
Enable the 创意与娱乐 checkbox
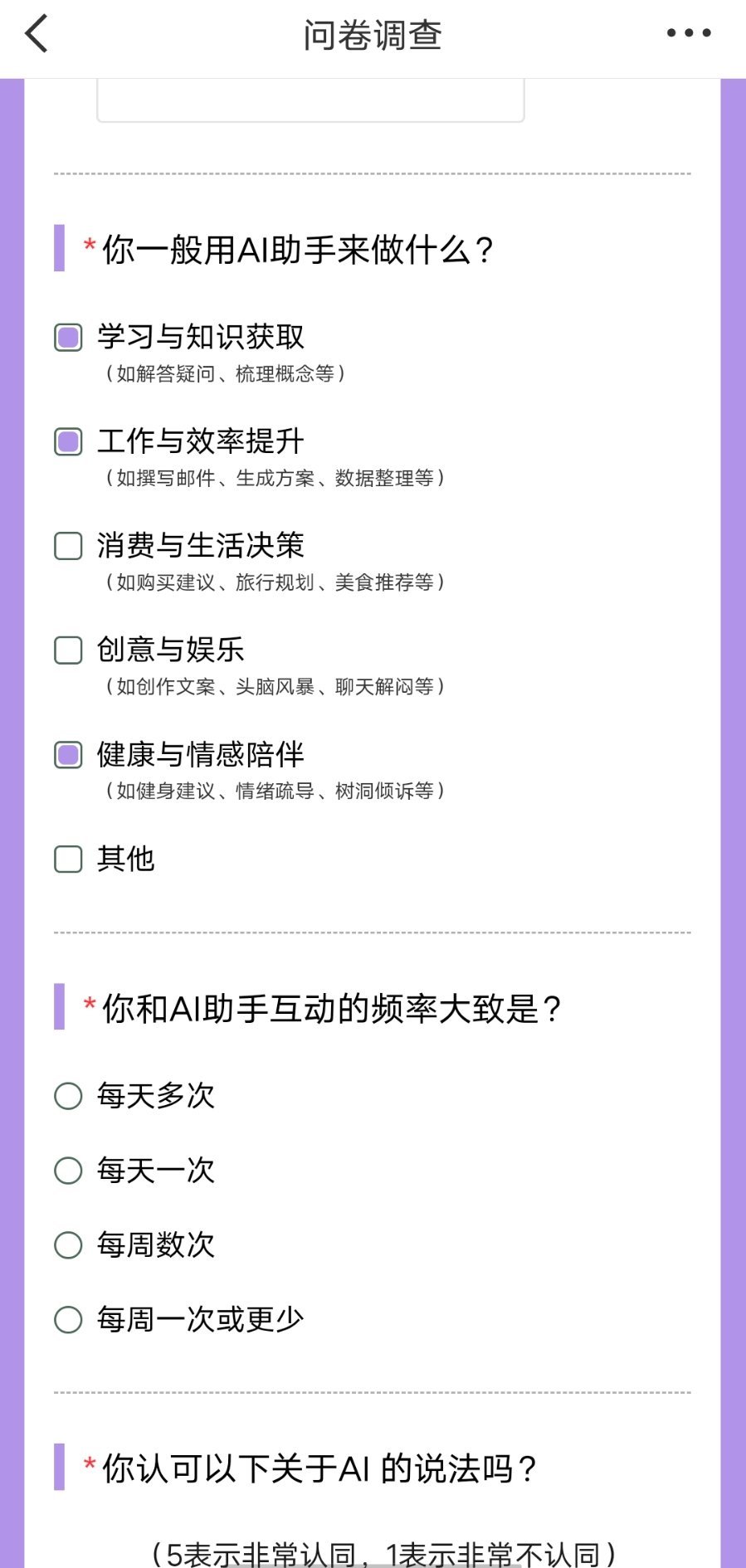[x=68, y=651]
